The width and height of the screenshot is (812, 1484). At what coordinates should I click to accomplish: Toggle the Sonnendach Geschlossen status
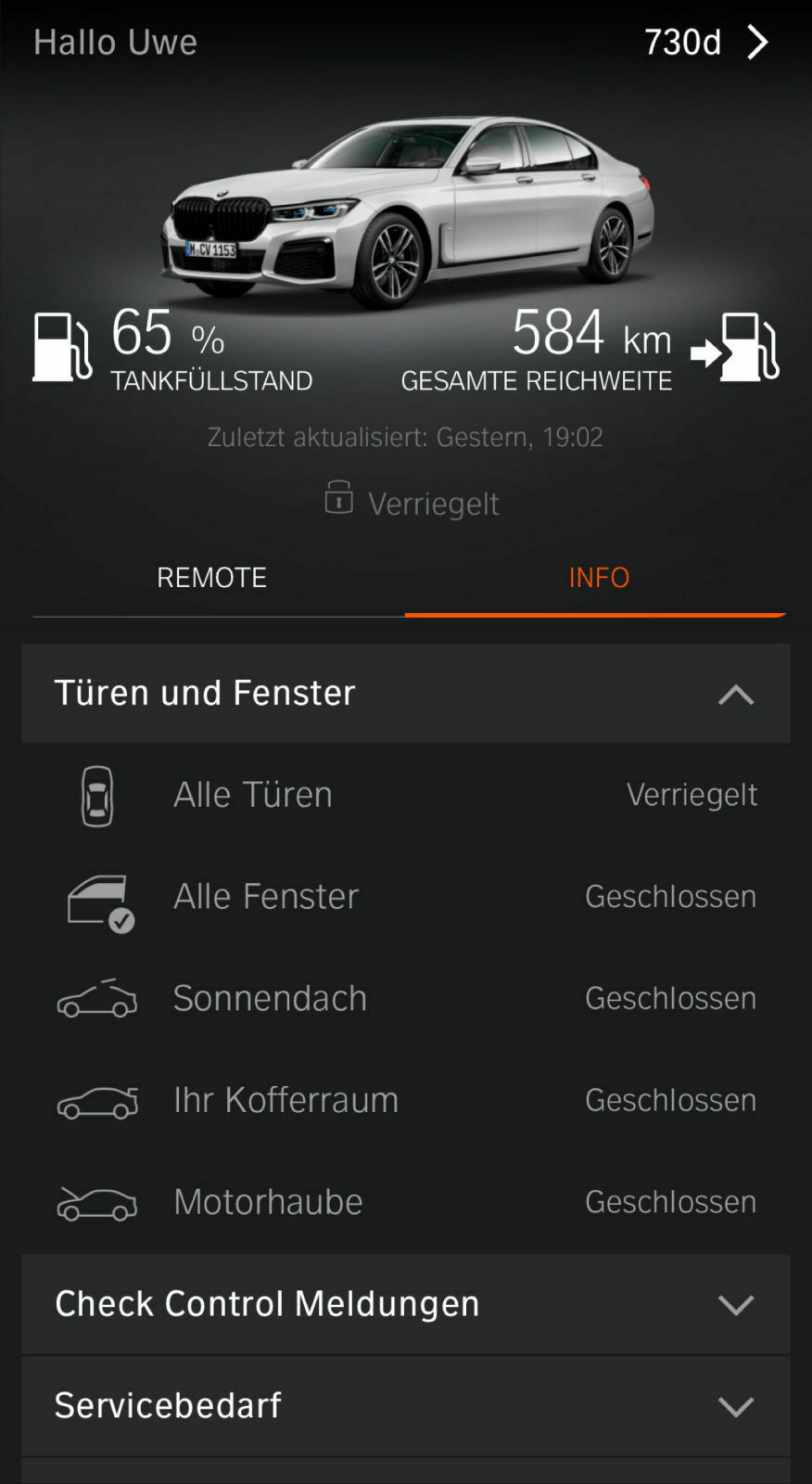pos(669,998)
